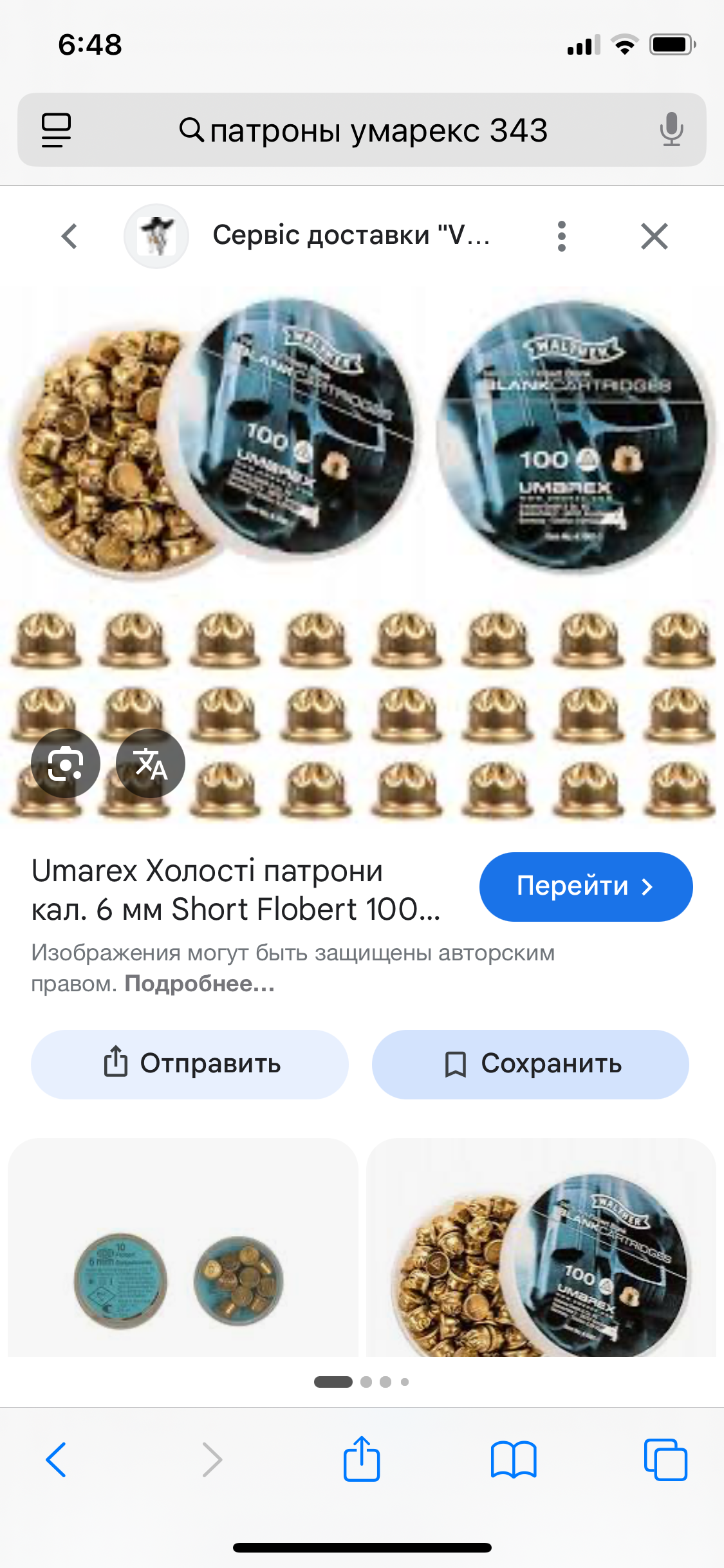Open the related image with two teal tins
This screenshot has width=724, height=1568.
(x=183, y=1249)
